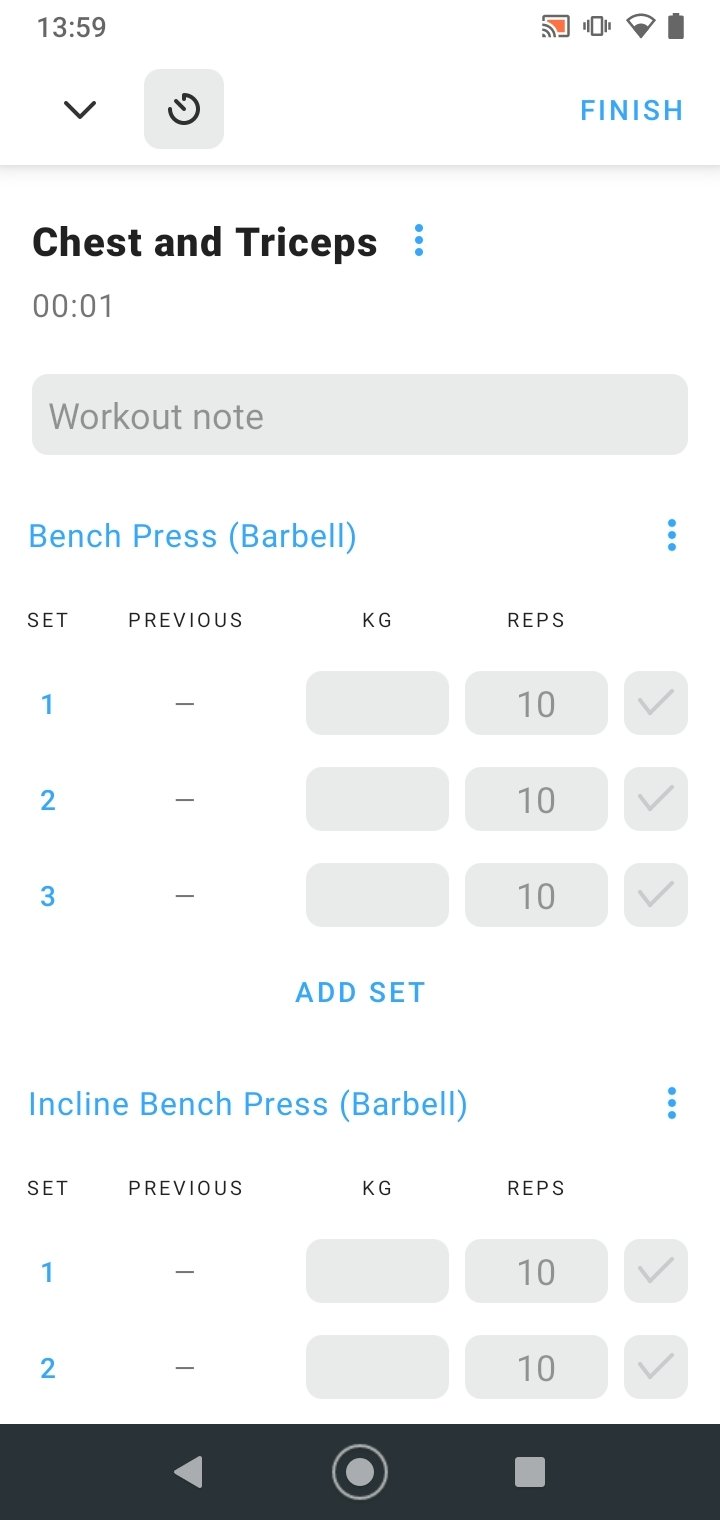Open overflow menu for Incline Bench Press

pyautogui.click(x=672, y=1103)
